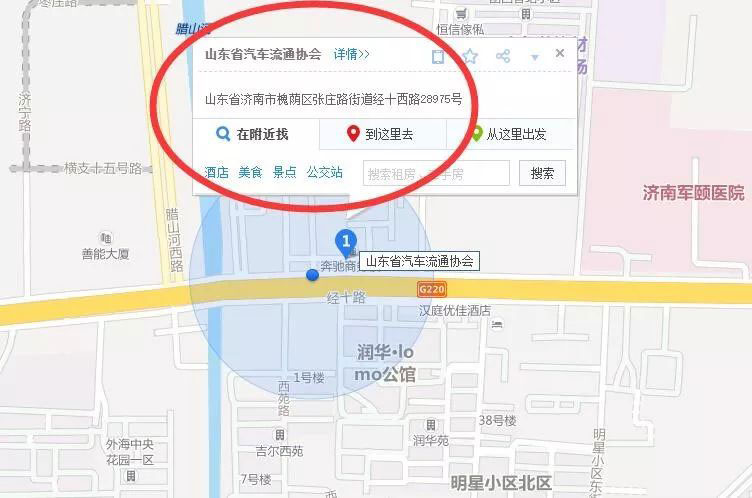Focus the nearby search text field
This screenshot has width=752, height=498.
(x=436, y=174)
